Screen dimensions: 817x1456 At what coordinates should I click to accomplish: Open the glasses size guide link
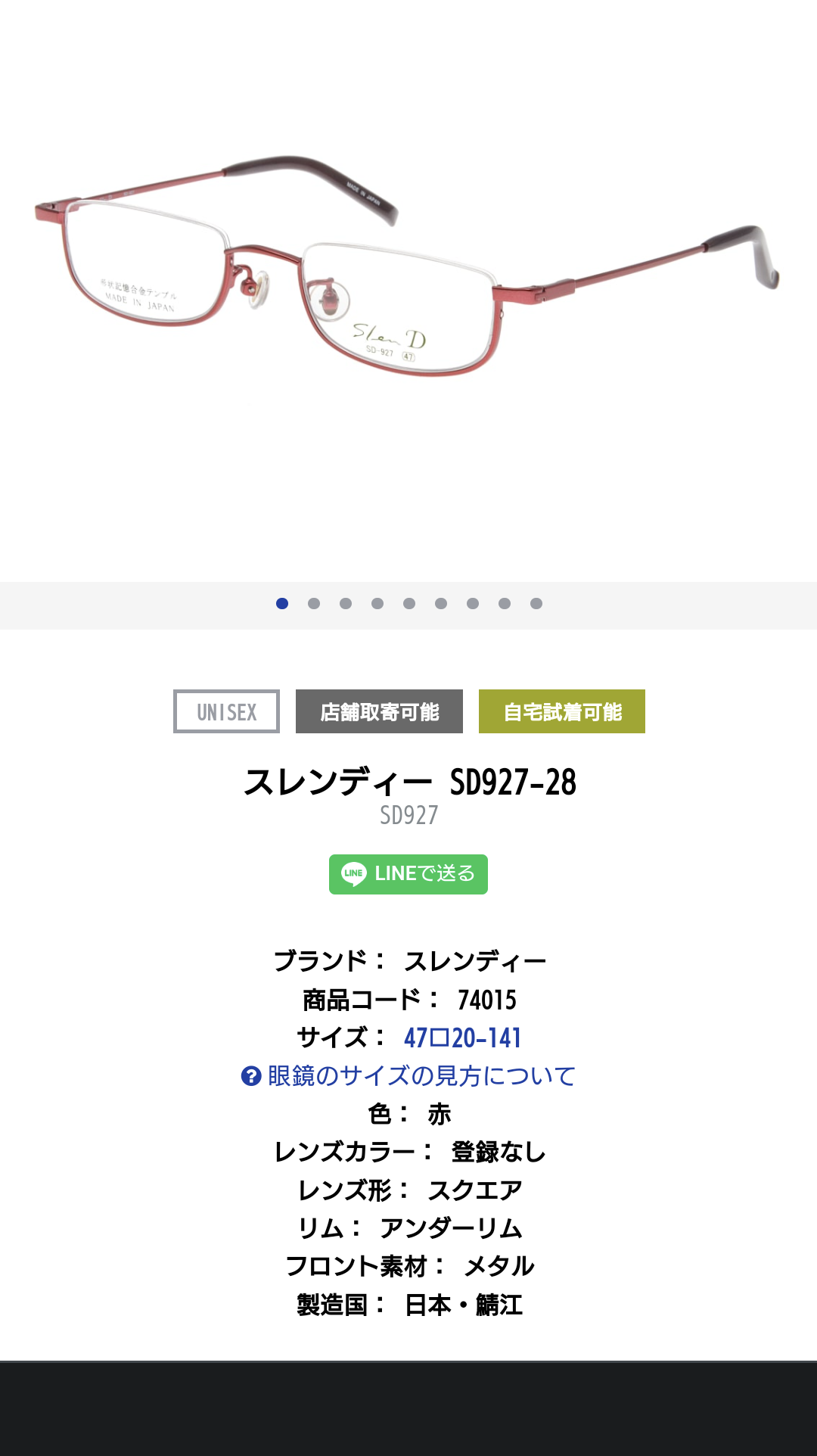point(408,1075)
